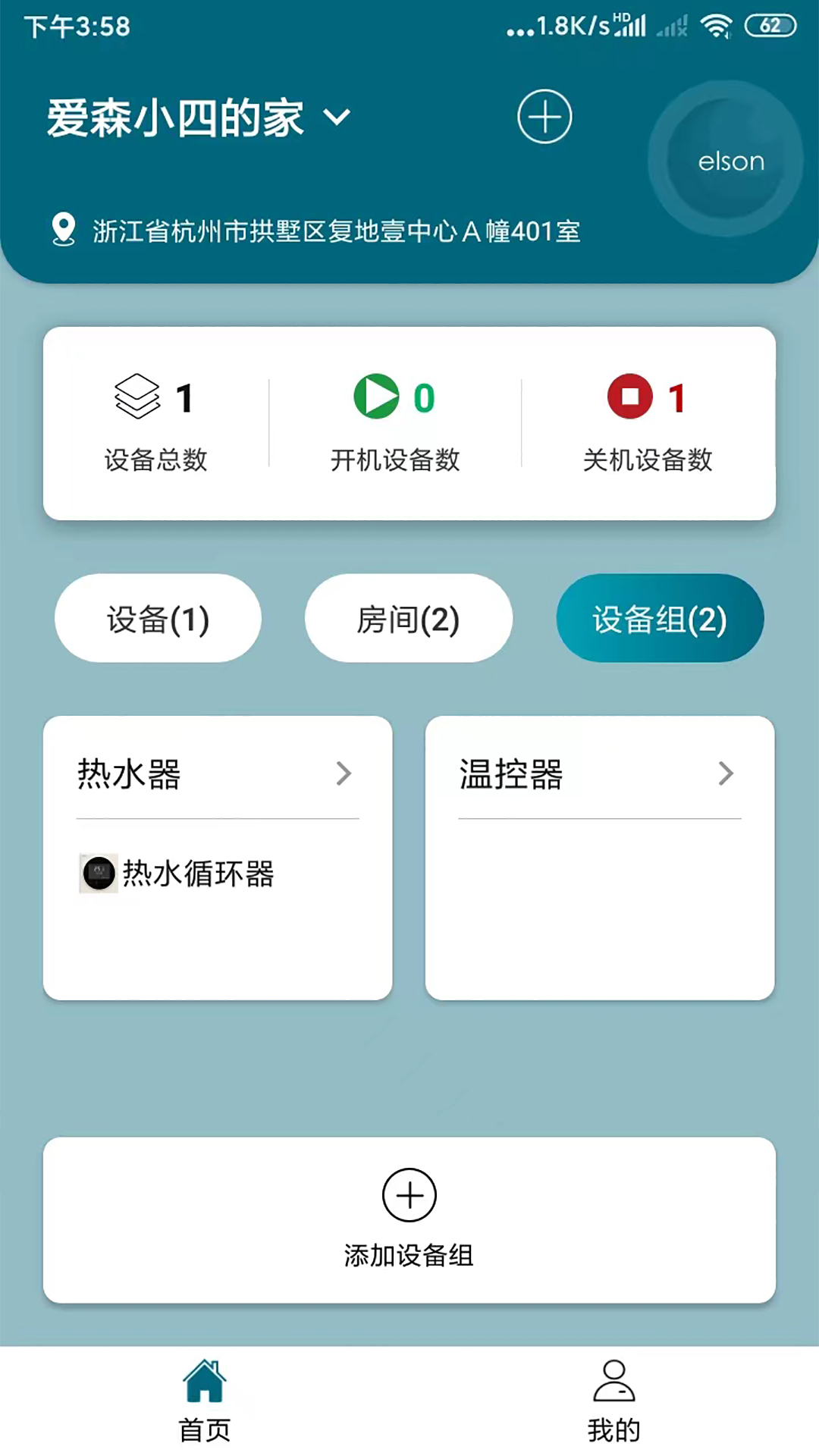
Task: Click the plus icon to add a device
Action: (544, 116)
